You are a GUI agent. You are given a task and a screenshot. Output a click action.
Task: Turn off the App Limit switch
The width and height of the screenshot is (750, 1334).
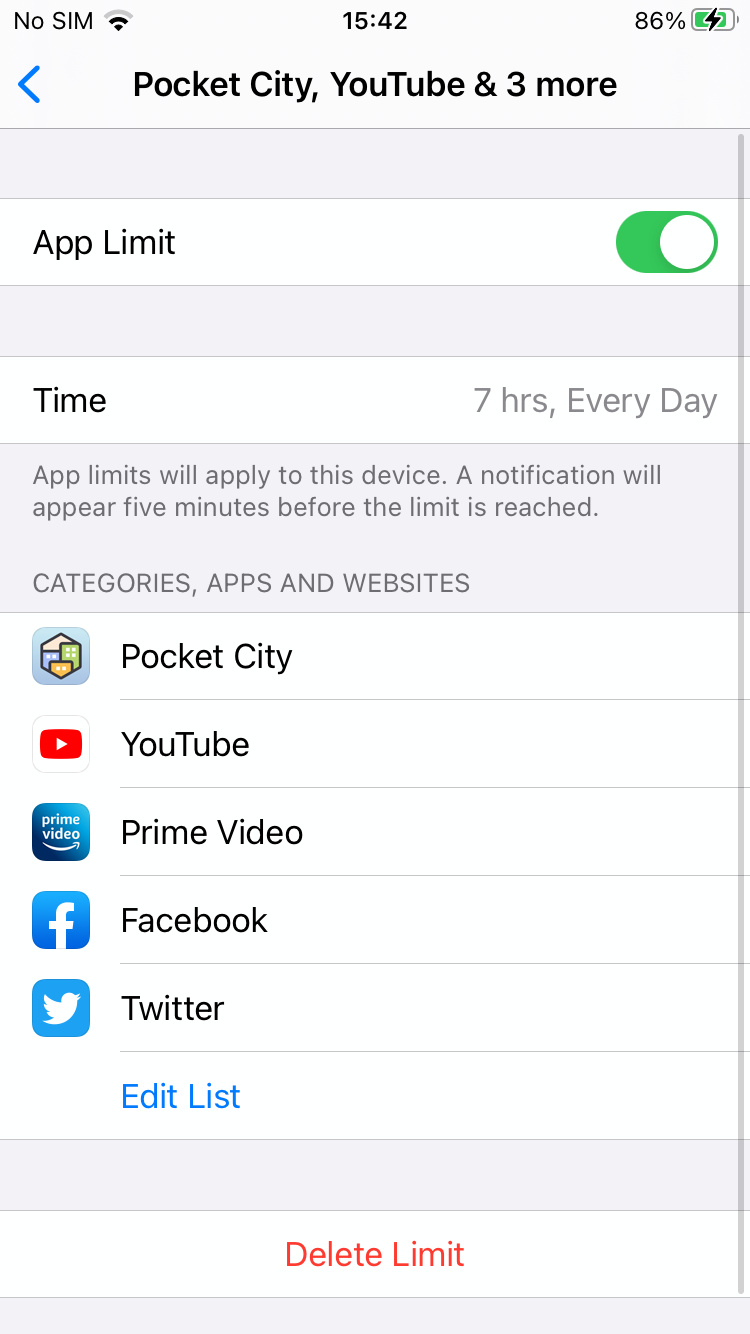[666, 242]
